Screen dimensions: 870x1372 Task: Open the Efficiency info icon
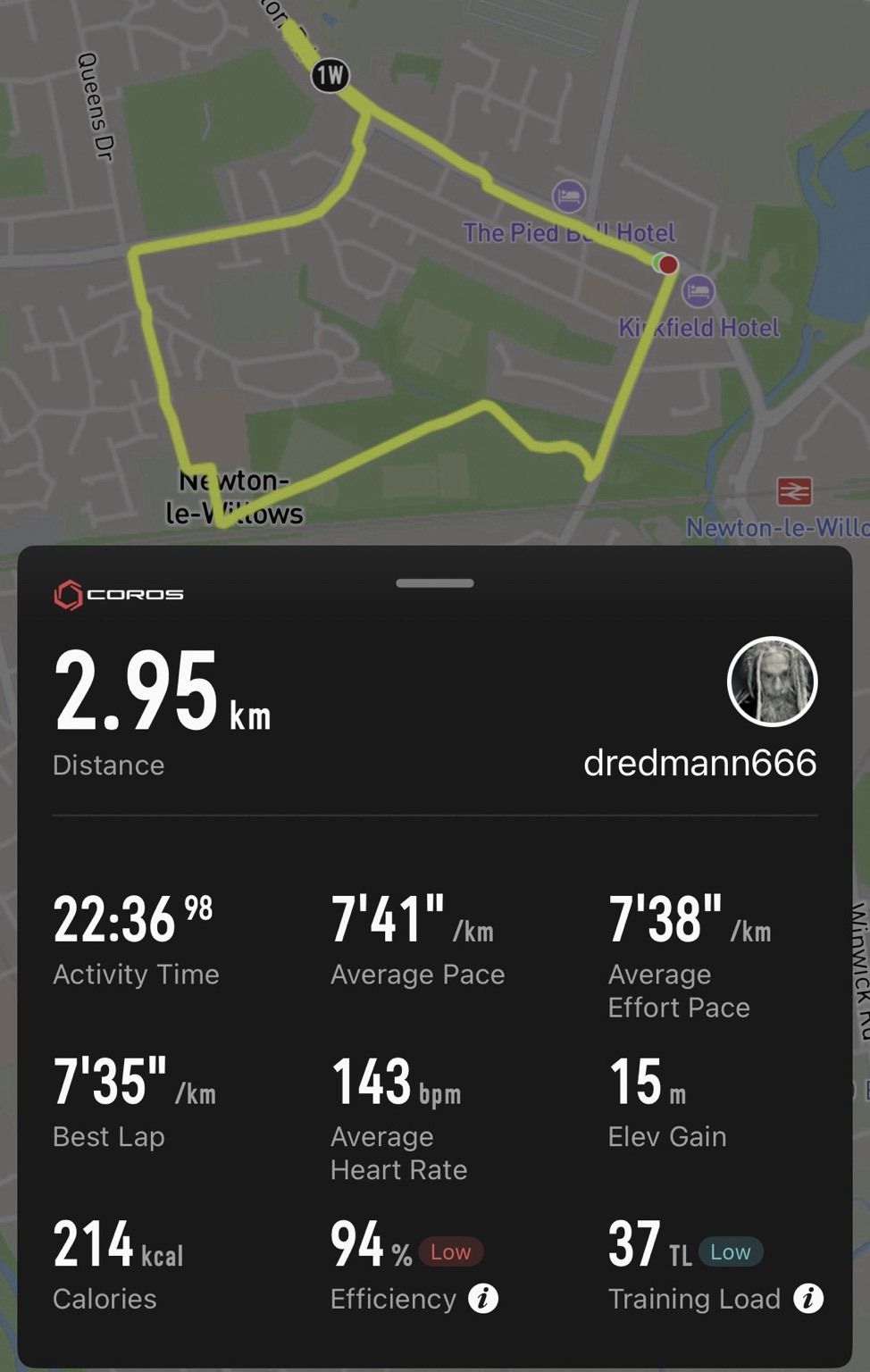click(x=483, y=1299)
